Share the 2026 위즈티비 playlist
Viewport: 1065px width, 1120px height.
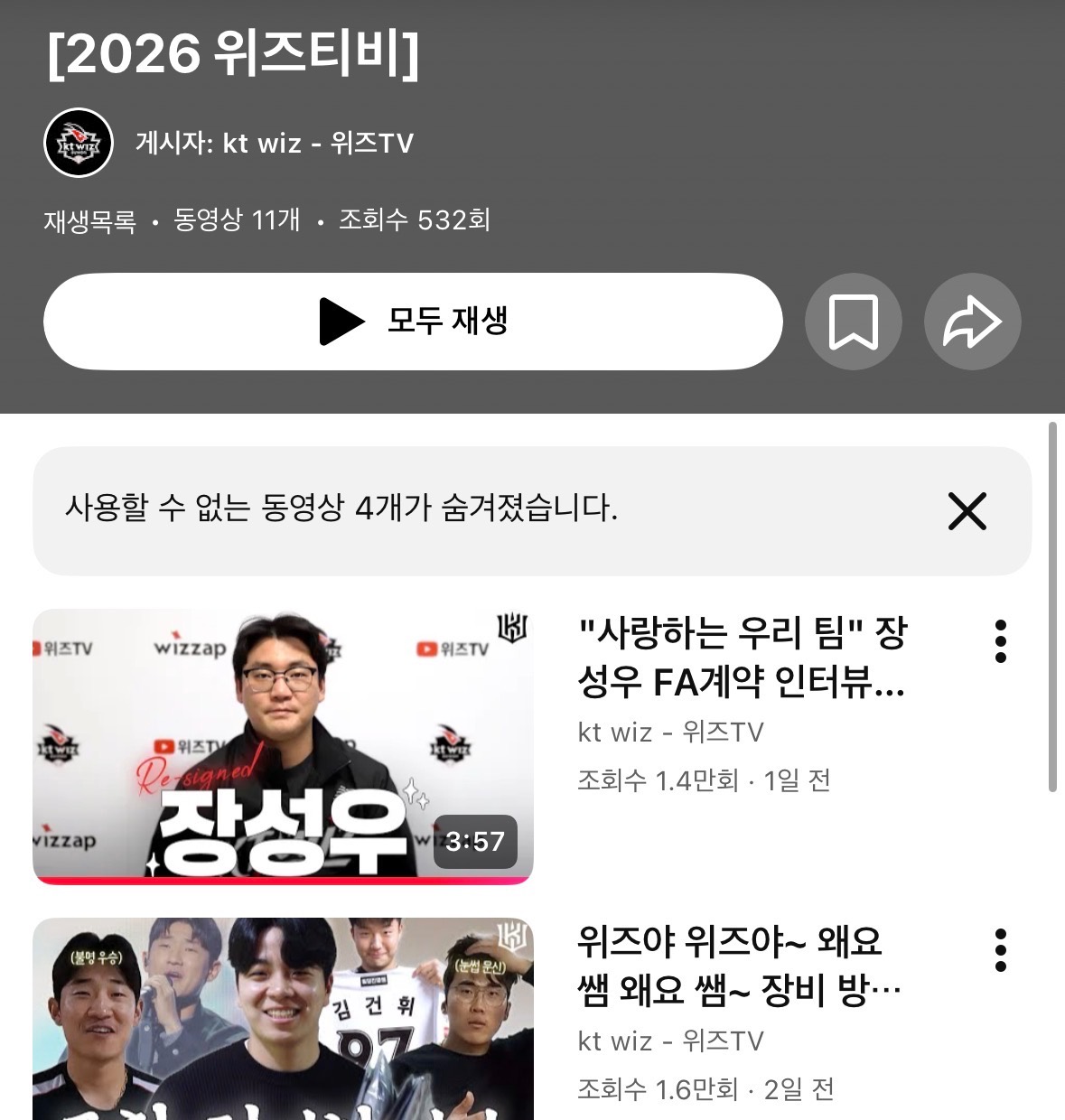click(x=972, y=322)
